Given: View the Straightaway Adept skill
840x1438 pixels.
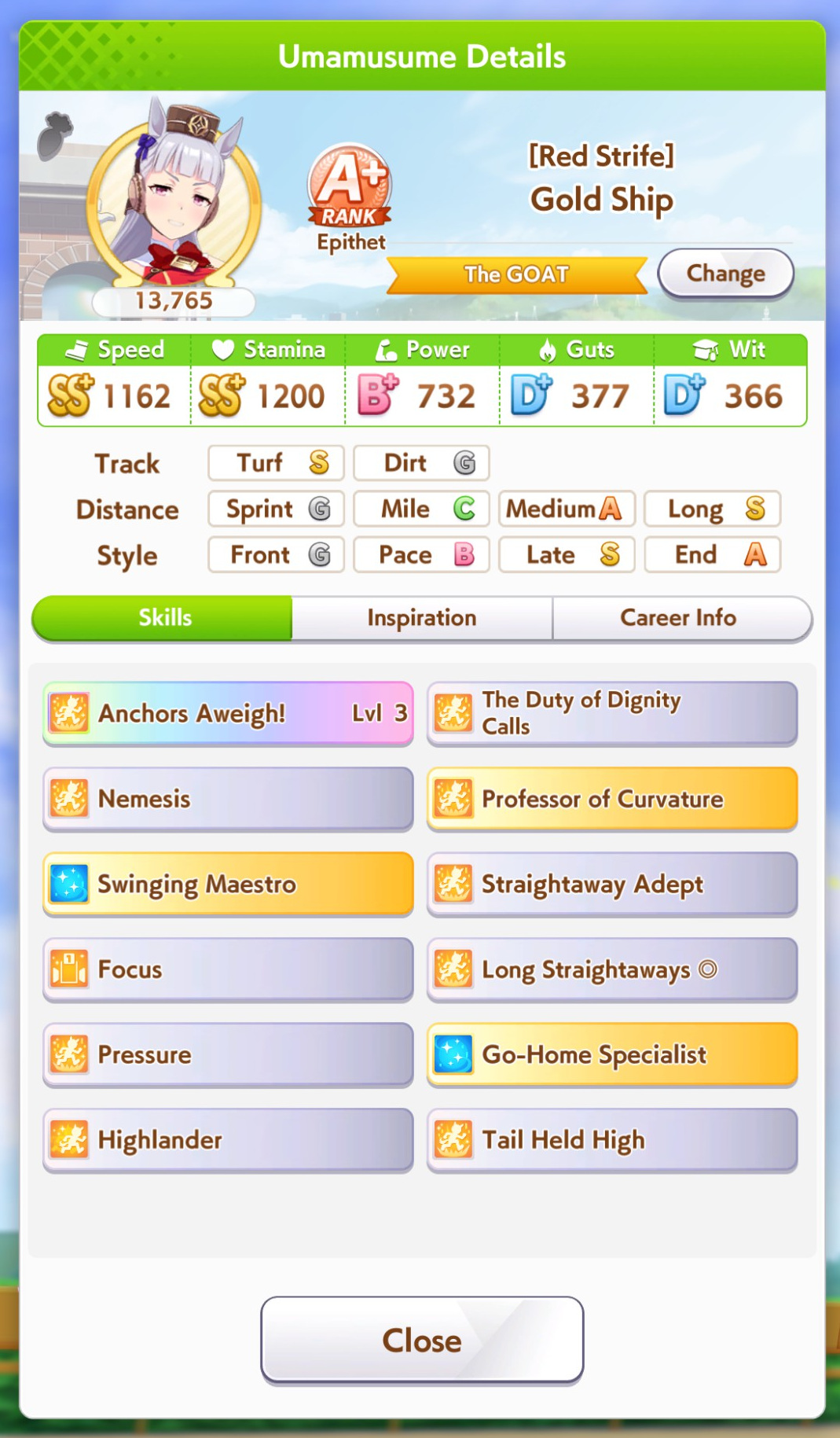Looking at the screenshot, I should [612, 884].
